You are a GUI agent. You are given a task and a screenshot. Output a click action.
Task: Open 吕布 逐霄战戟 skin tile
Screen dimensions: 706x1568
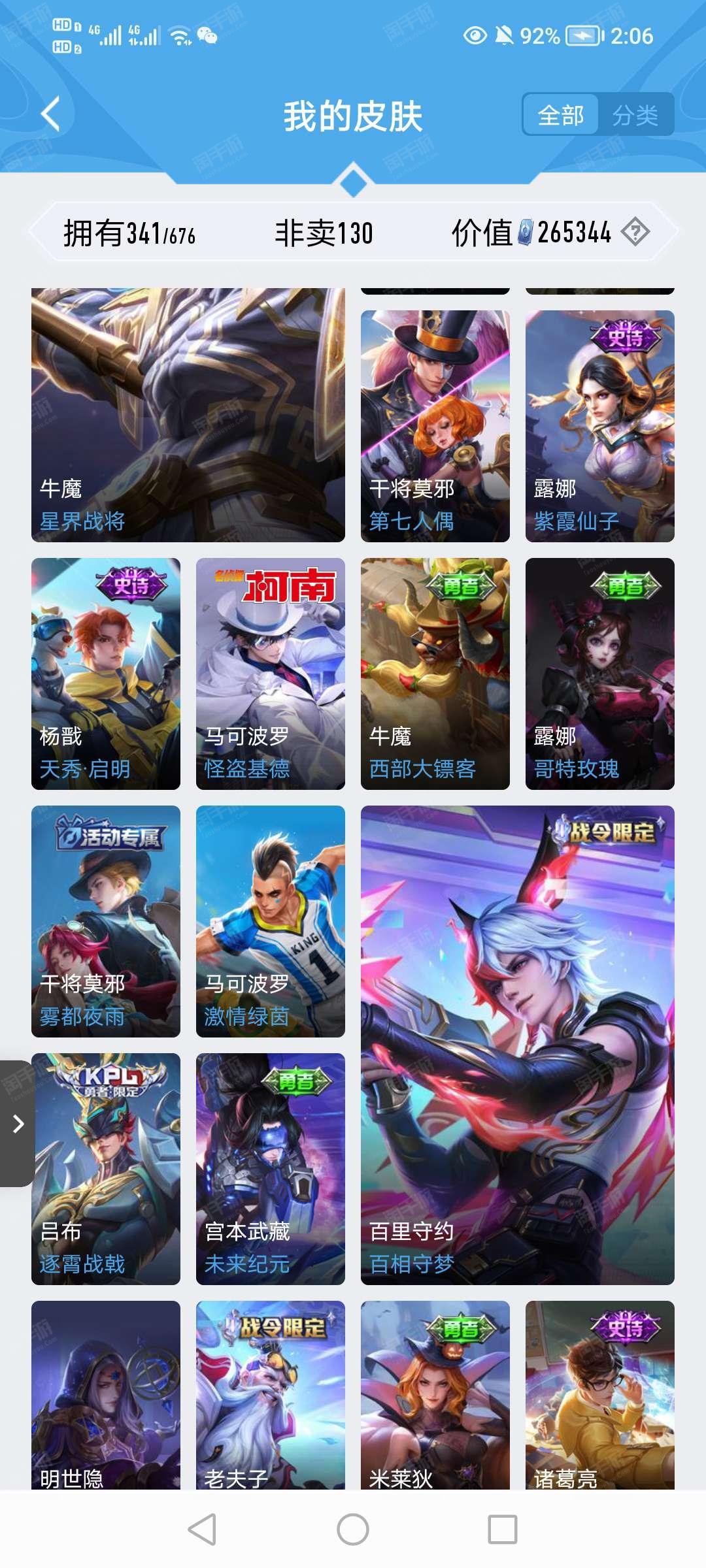pyautogui.click(x=106, y=1169)
